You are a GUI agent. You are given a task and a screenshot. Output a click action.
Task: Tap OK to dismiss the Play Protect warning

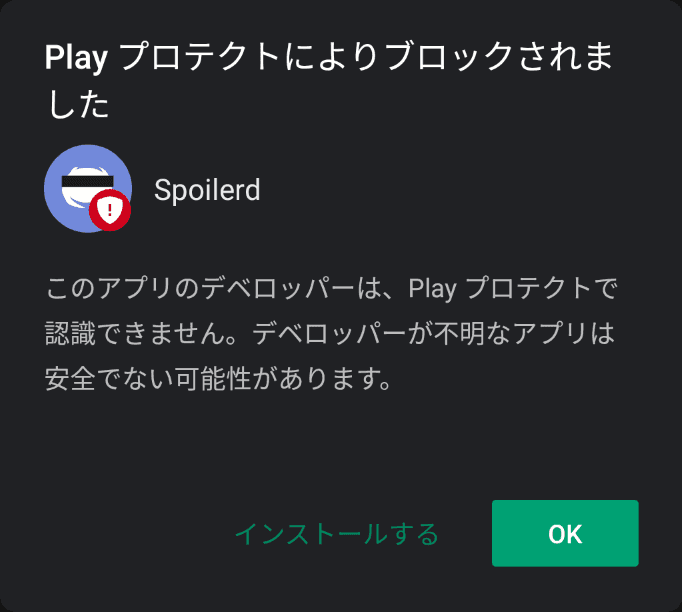tap(565, 534)
